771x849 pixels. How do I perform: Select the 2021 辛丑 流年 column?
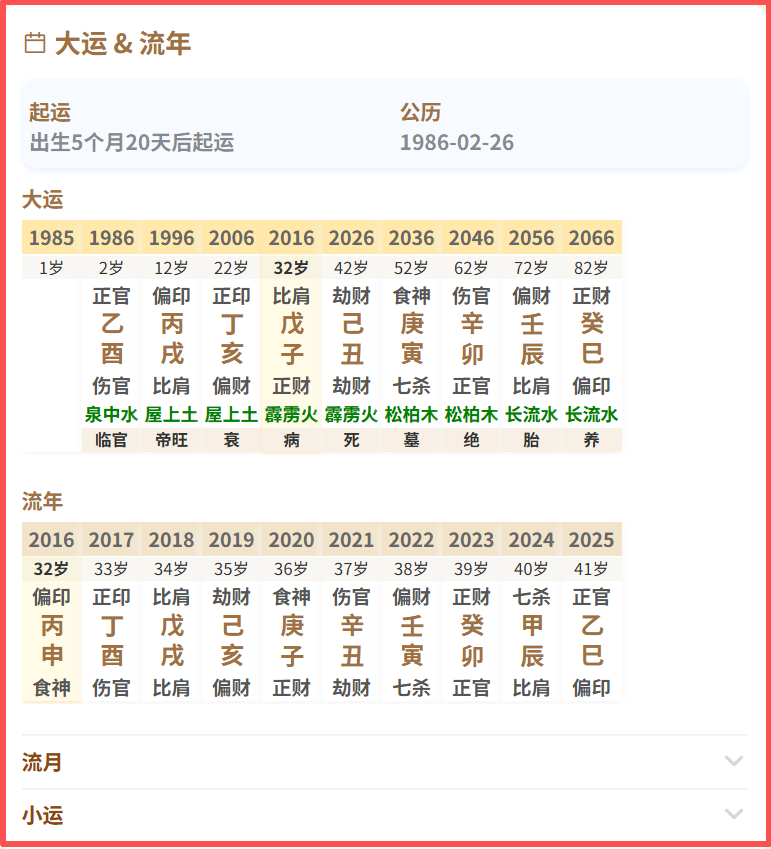pyautogui.click(x=351, y=641)
